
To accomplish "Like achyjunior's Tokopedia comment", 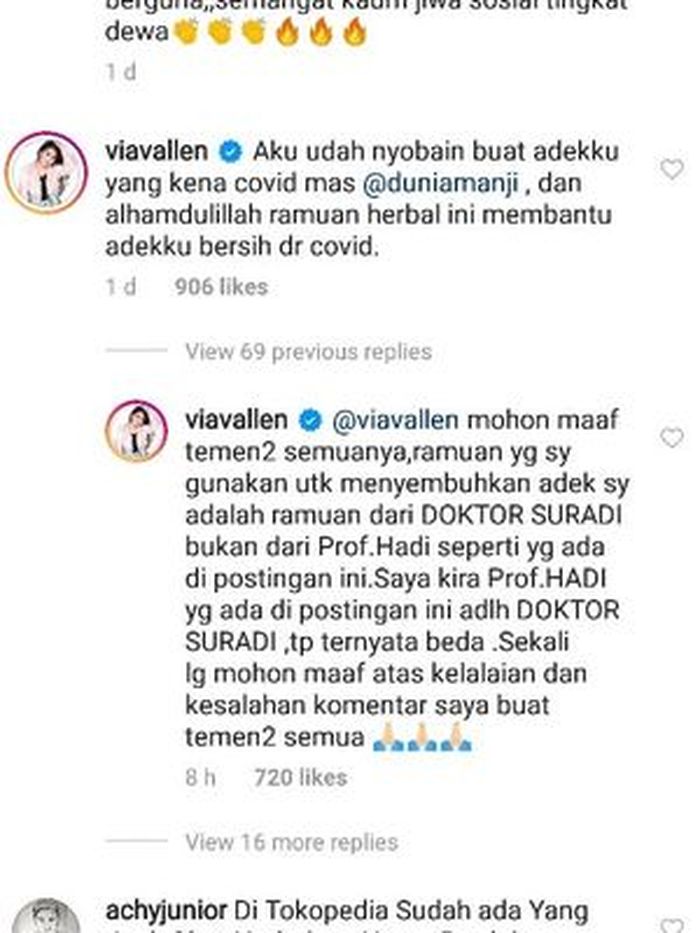I will [x=672, y=924].
